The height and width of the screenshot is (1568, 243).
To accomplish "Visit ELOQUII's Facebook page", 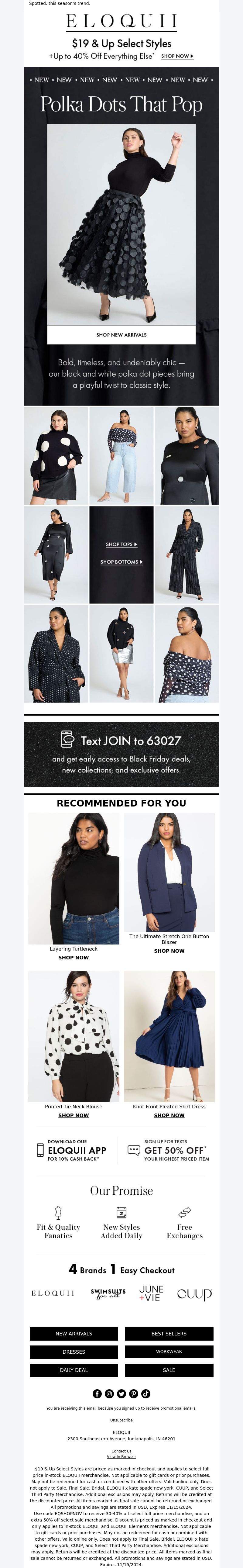I will click(97, 1394).
